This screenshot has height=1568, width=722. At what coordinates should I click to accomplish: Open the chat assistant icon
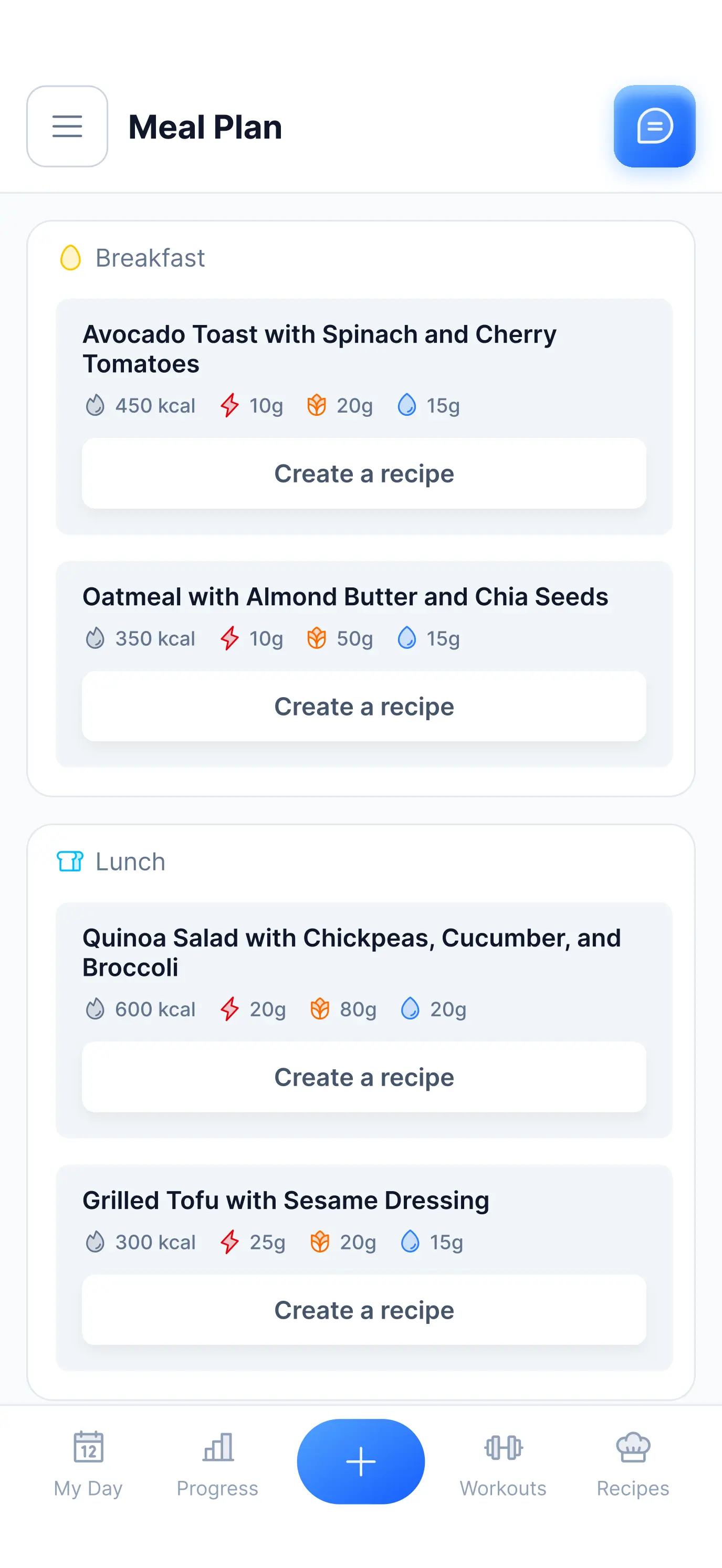(x=654, y=127)
